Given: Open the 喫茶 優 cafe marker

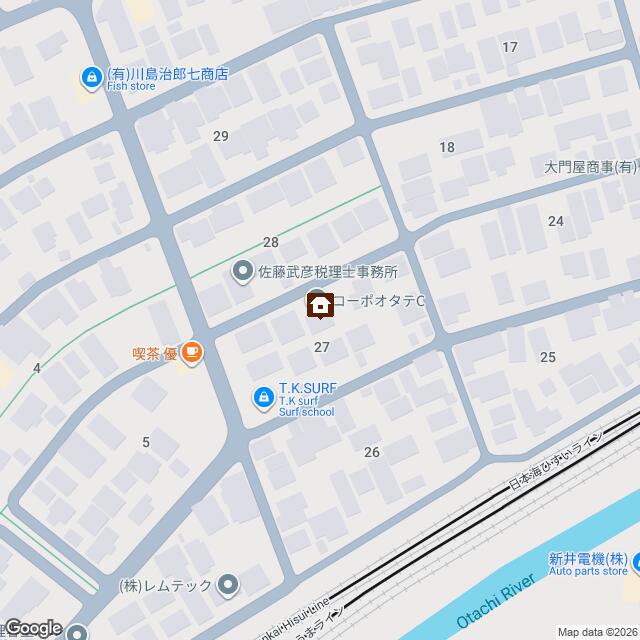Looking at the screenshot, I should click(x=192, y=352).
